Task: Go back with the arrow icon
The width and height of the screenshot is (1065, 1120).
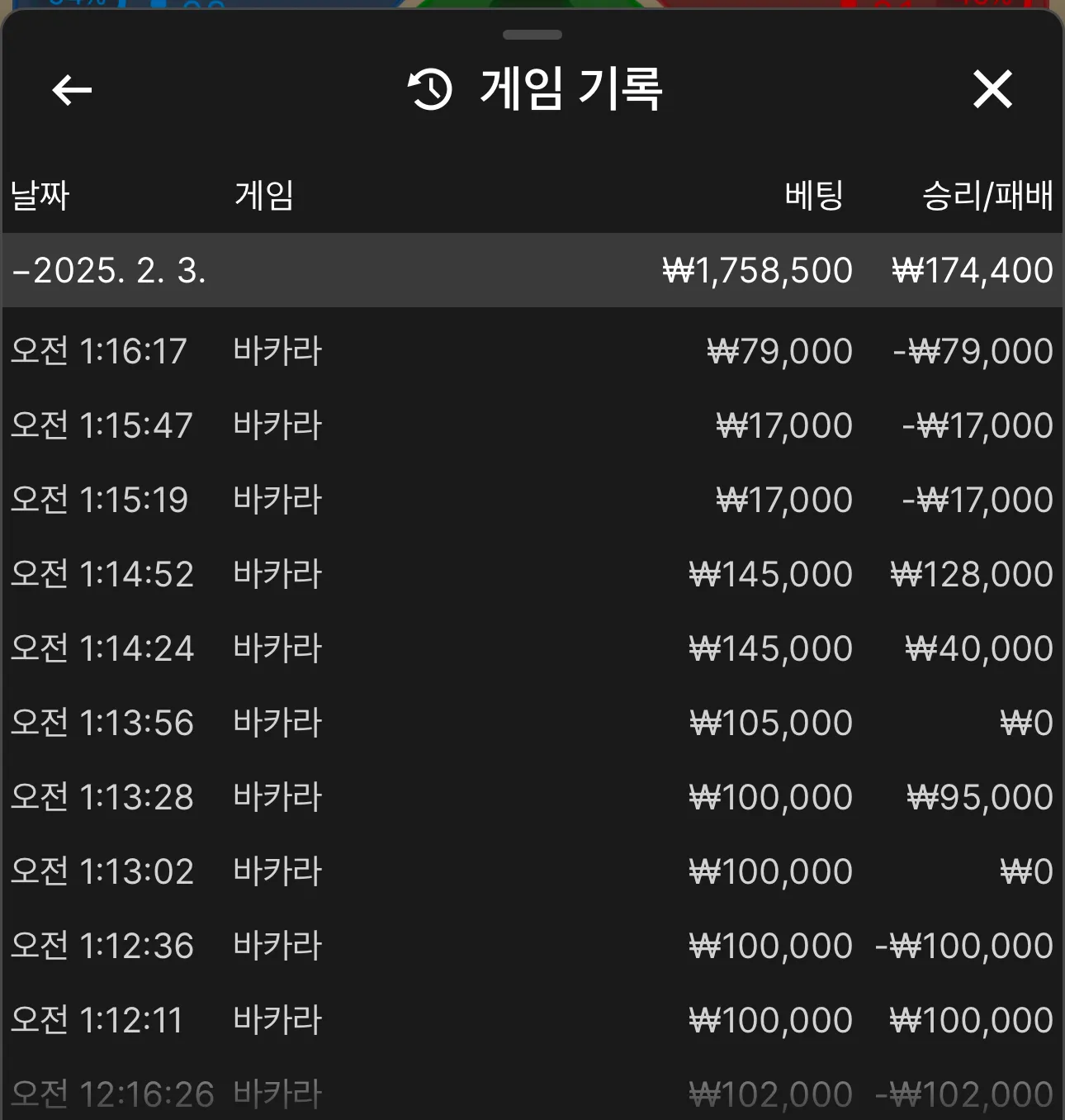Action: (x=72, y=90)
